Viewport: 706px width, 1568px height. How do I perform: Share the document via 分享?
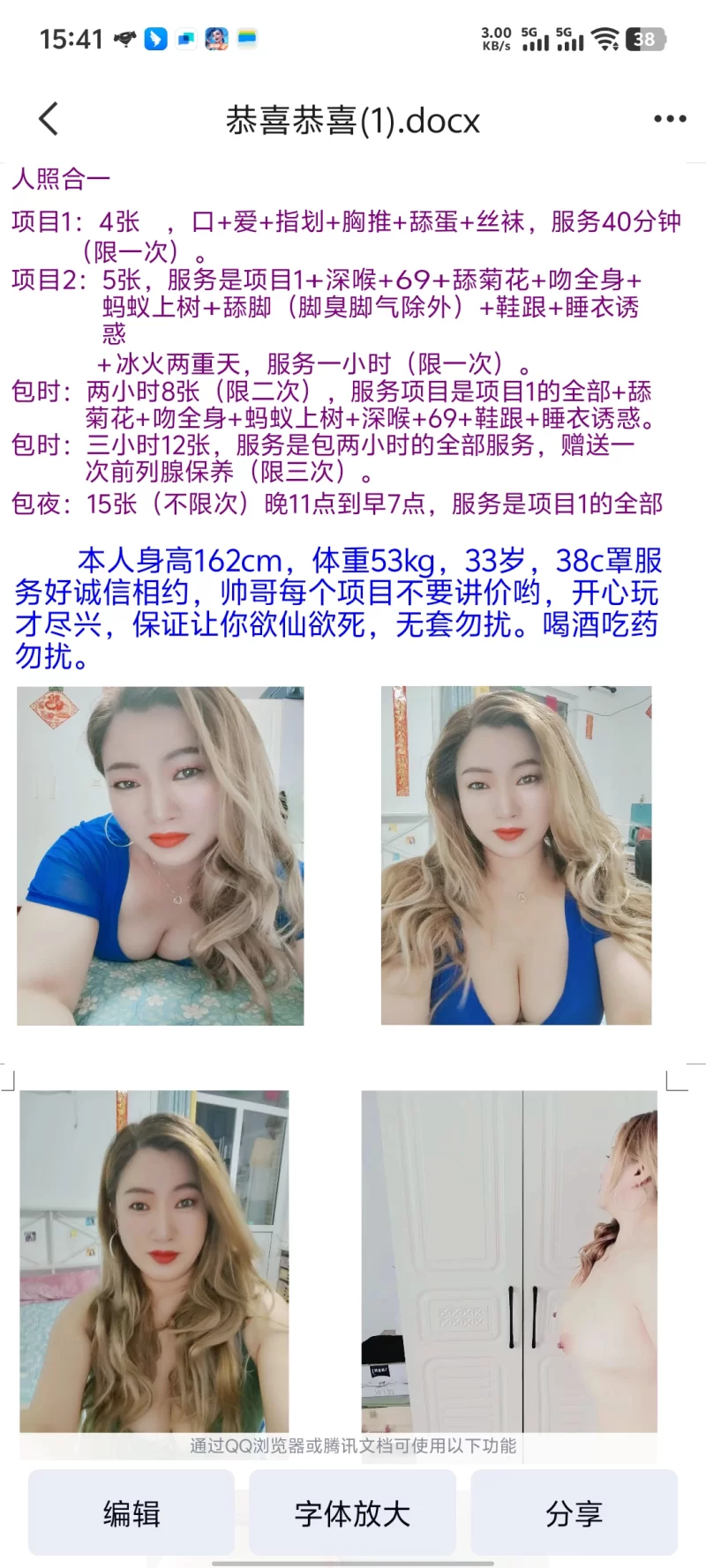tap(574, 1513)
